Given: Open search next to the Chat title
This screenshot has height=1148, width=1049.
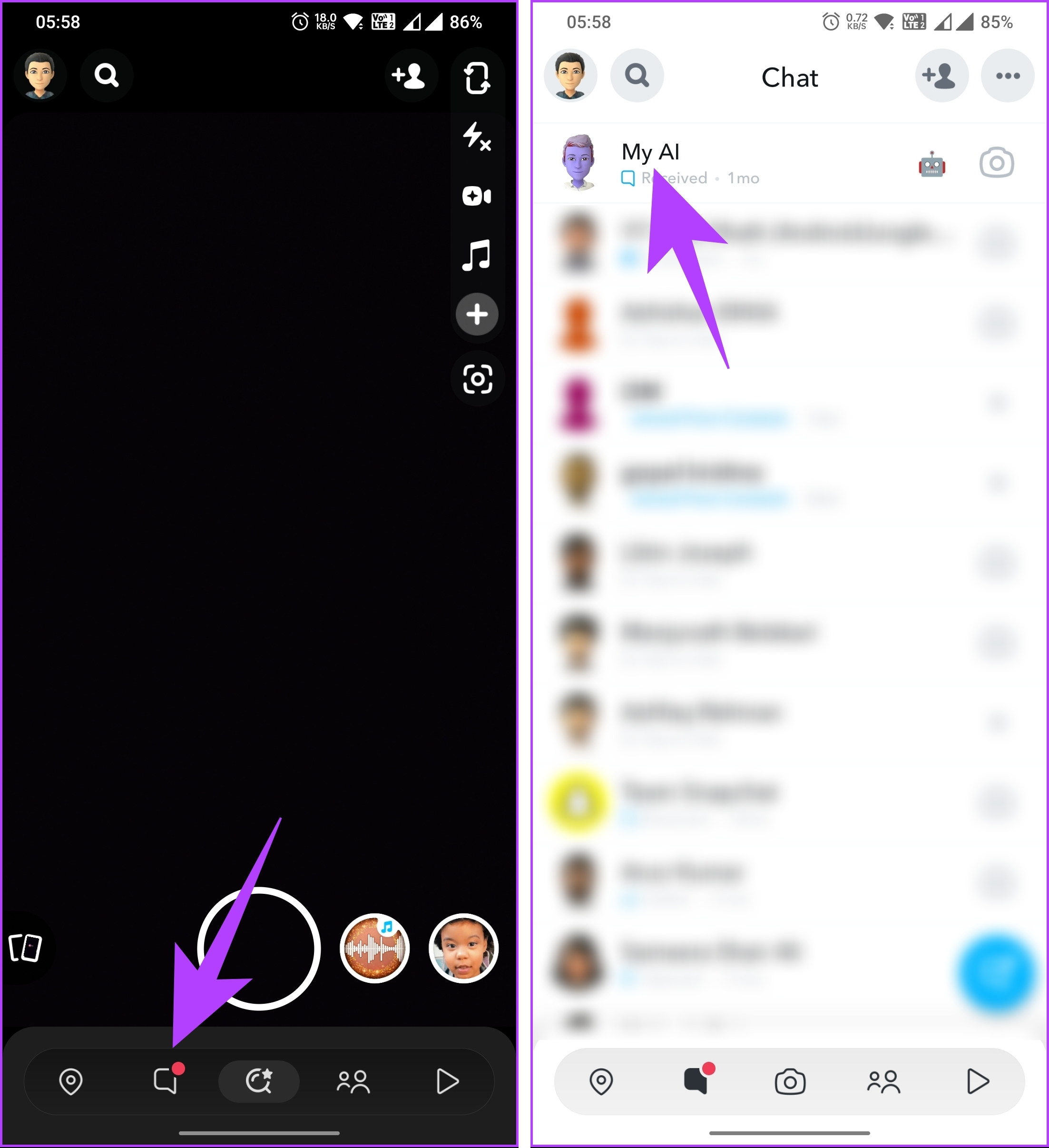Looking at the screenshot, I should [x=637, y=76].
